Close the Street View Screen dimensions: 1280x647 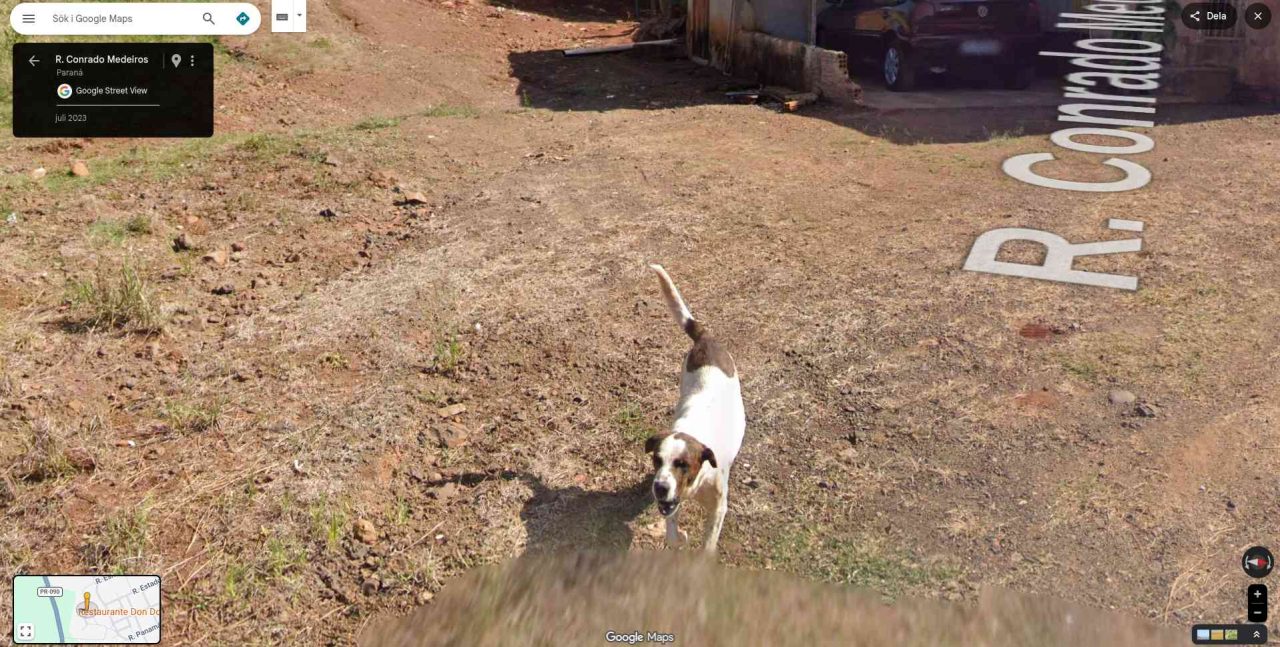coord(1258,16)
